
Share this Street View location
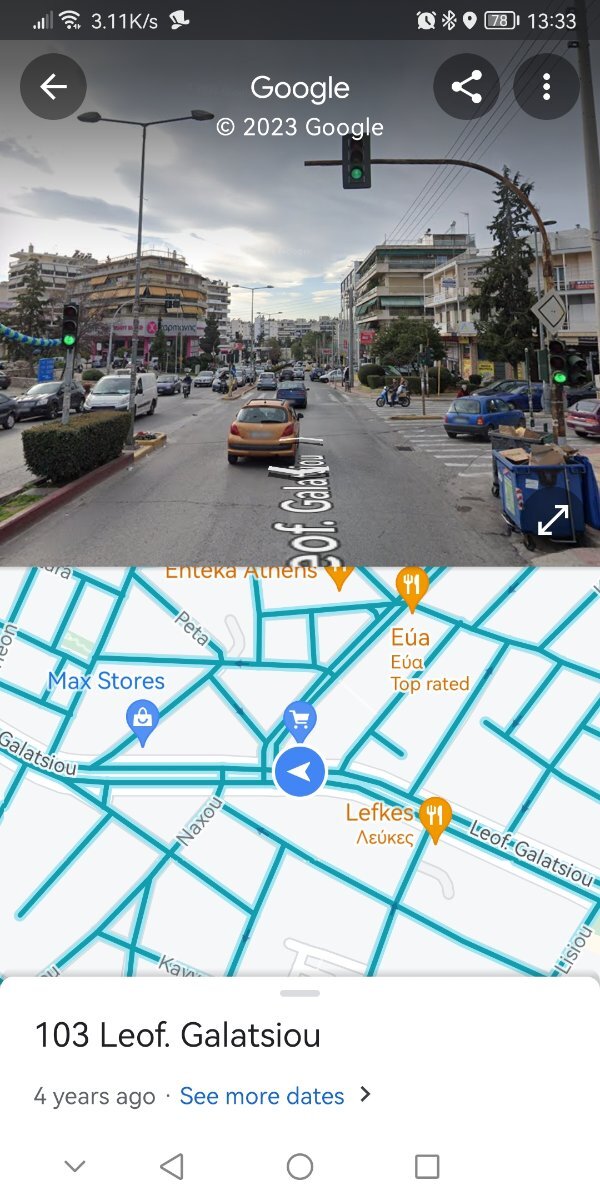coord(466,87)
